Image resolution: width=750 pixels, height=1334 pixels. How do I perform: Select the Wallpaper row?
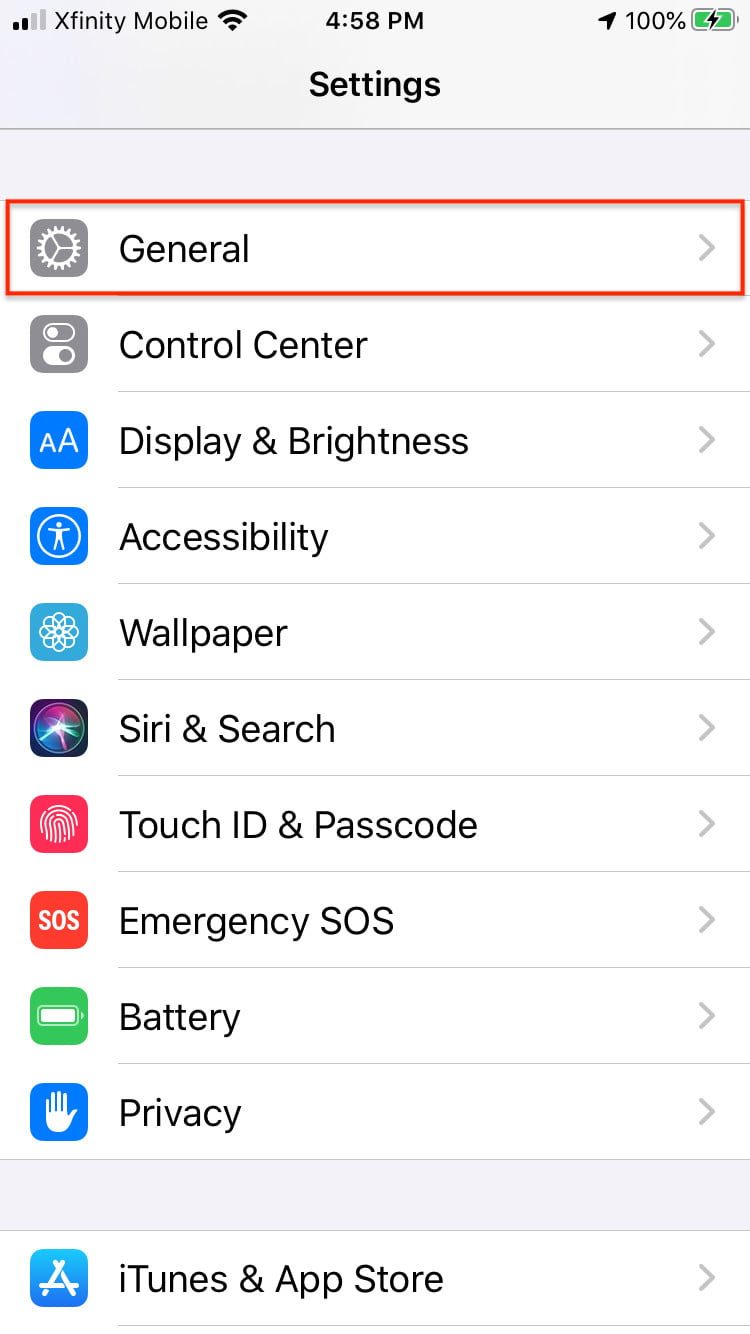click(375, 633)
